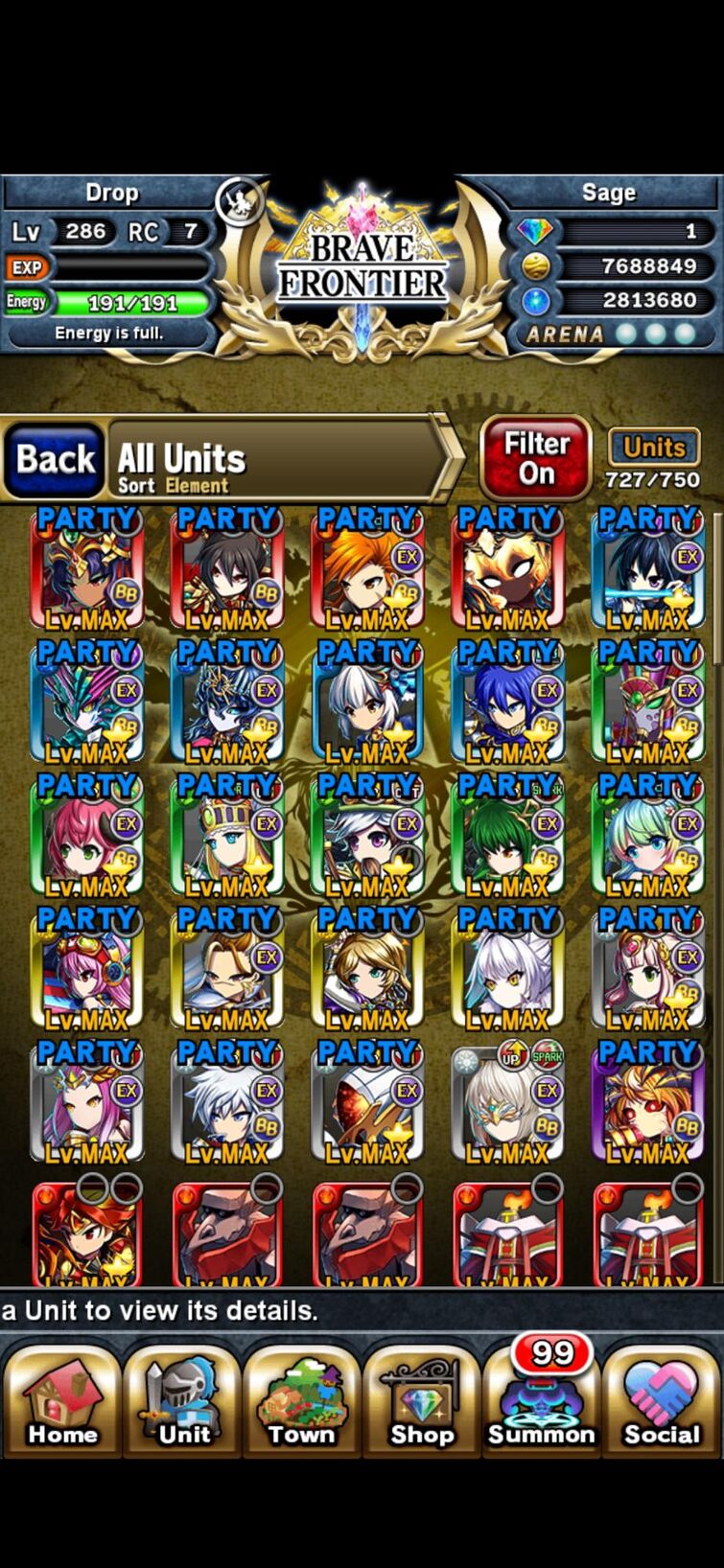724x1568 pixels.
Task: Open the Shop tab
Action: (x=421, y=1401)
